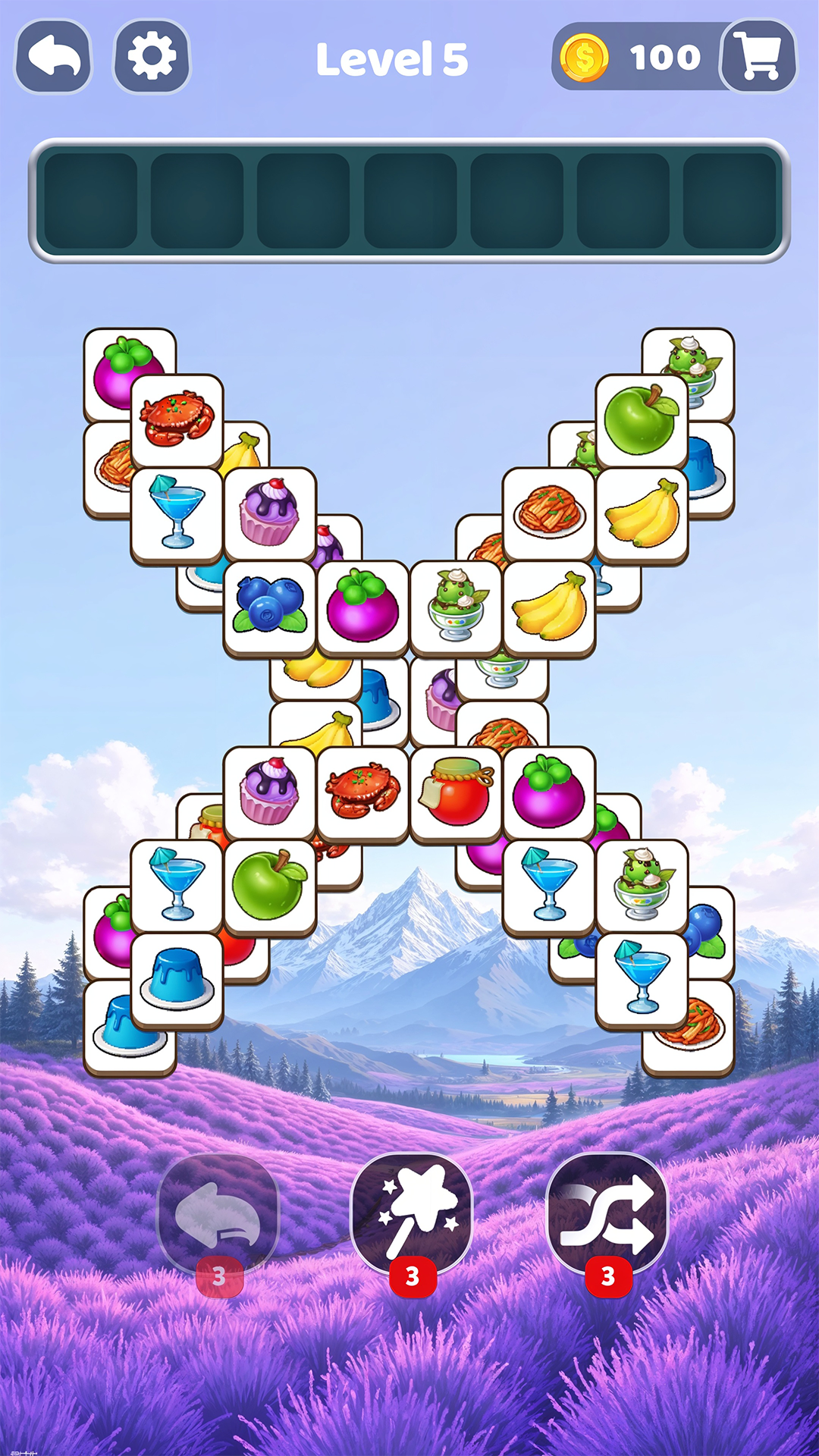Select the fully visible tomato jar tile
Screen dimensions: 819x1456
click(457, 795)
